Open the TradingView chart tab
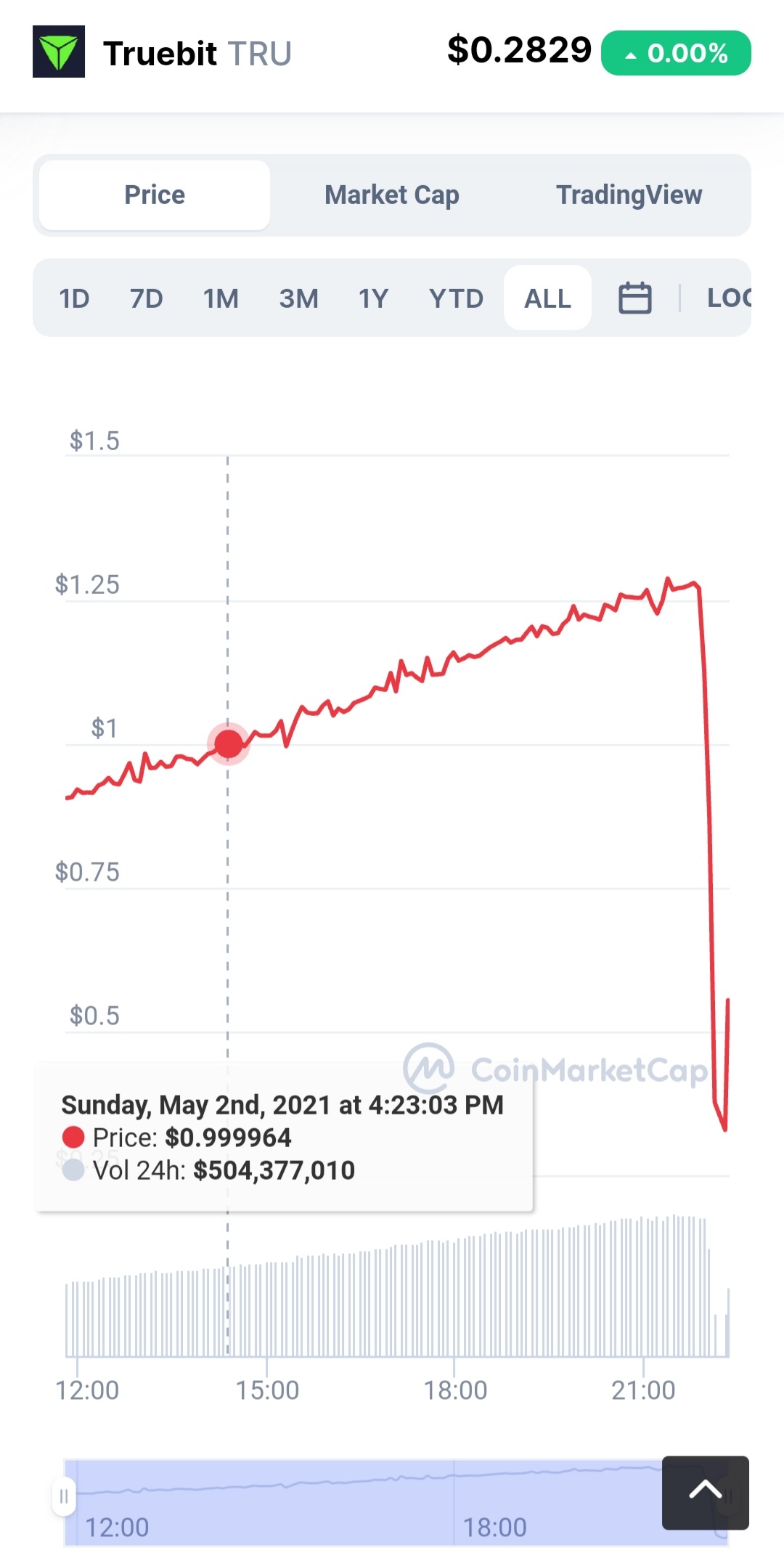Image resolution: width=784 pixels, height=1558 pixels. click(x=629, y=195)
